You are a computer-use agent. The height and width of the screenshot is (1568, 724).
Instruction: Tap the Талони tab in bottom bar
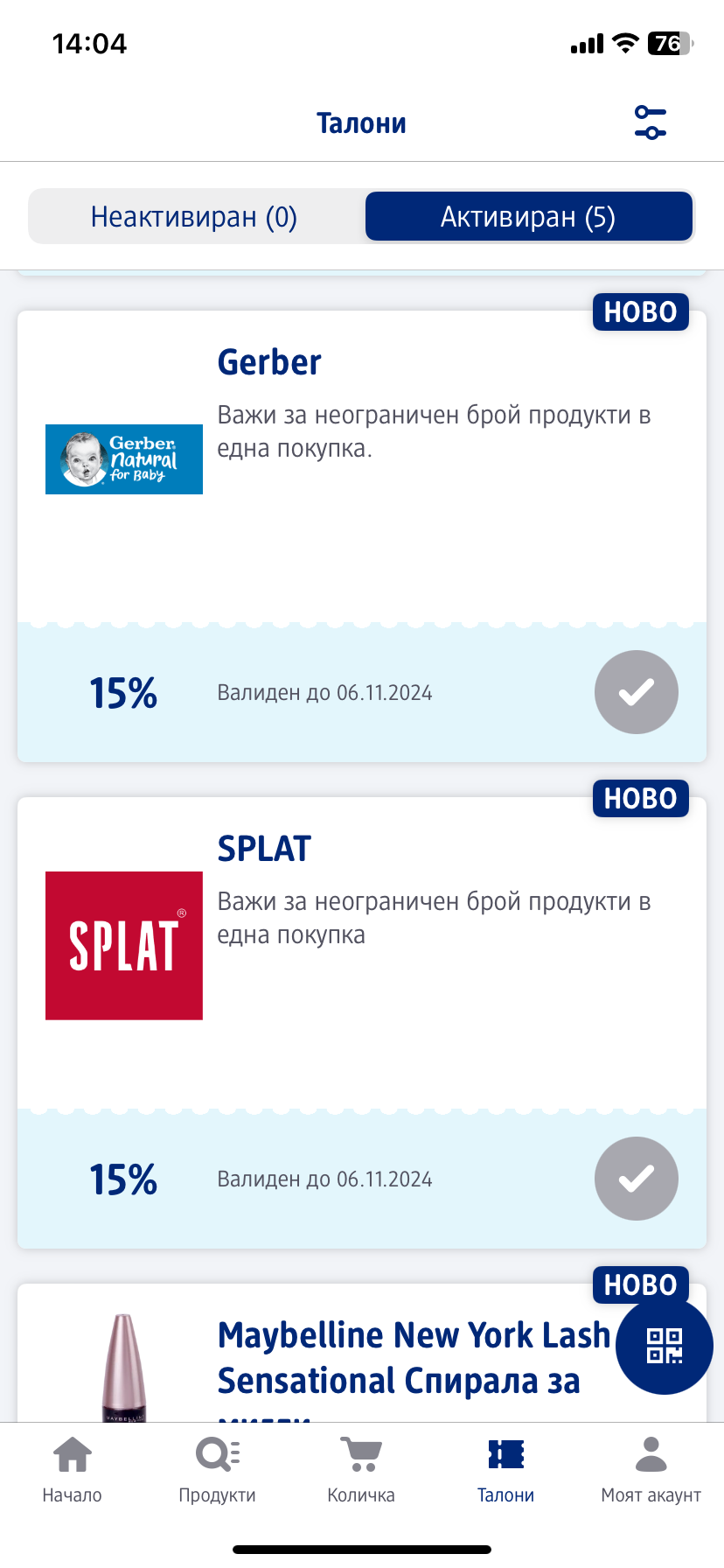click(x=505, y=1470)
